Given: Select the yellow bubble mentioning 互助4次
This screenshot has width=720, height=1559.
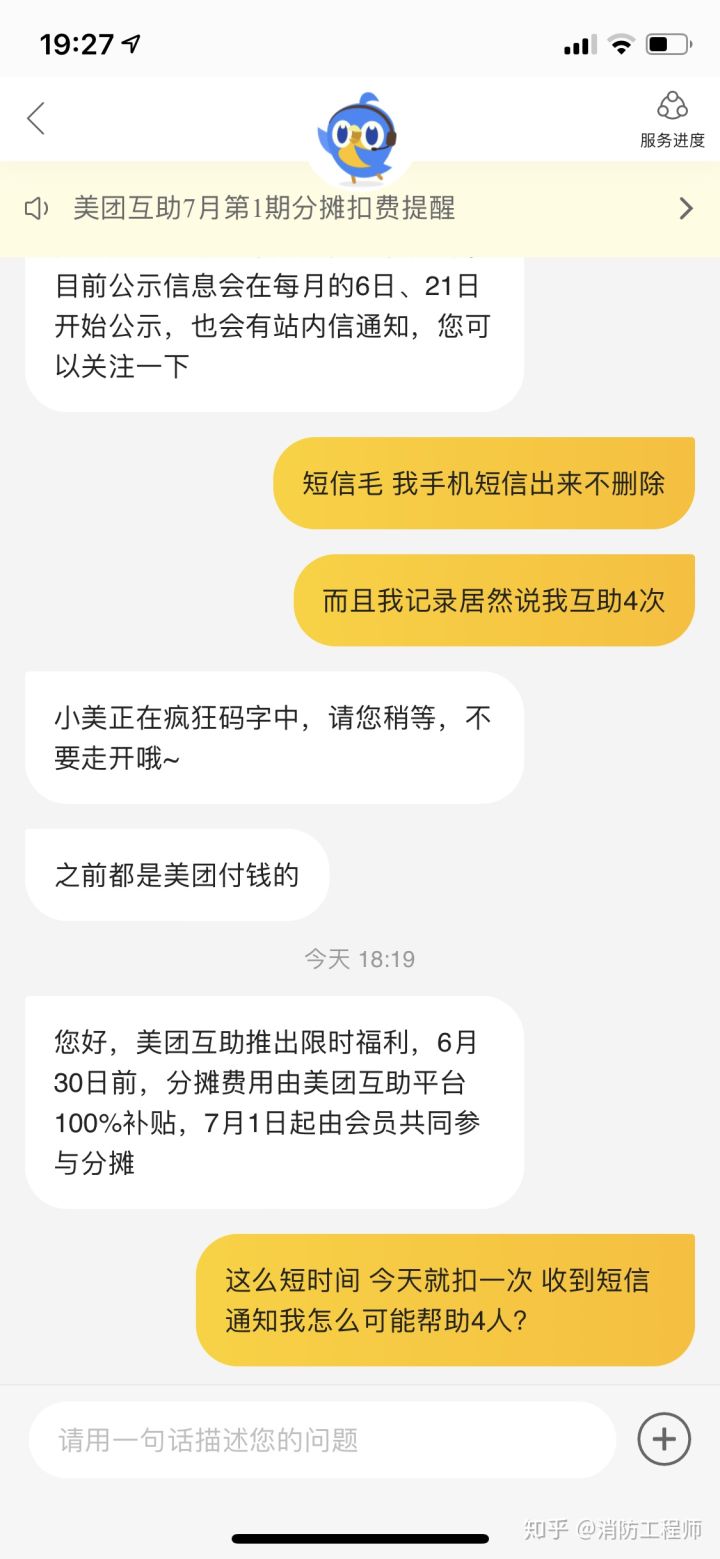Looking at the screenshot, I should pyautogui.click(x=494, y=599).
